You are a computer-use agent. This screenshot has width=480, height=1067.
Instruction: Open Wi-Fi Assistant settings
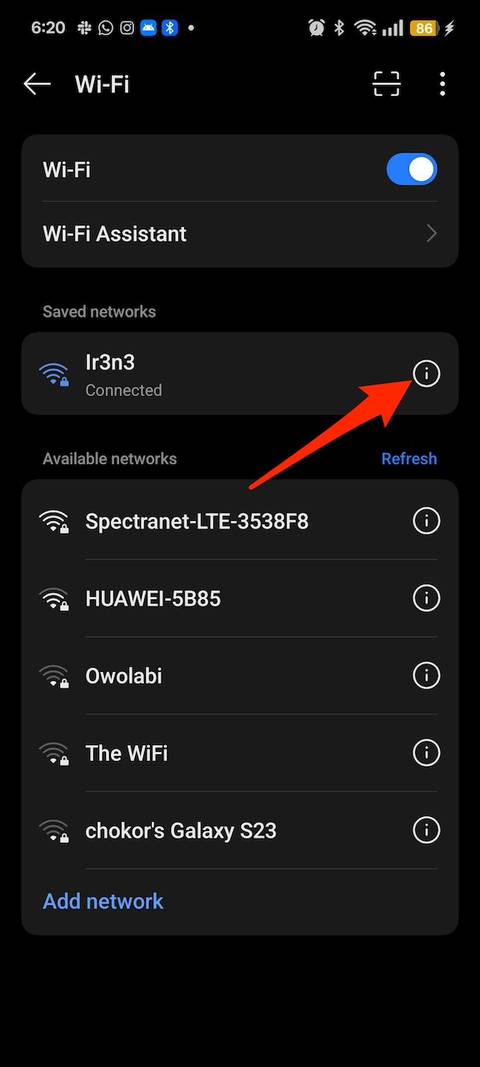240,234
